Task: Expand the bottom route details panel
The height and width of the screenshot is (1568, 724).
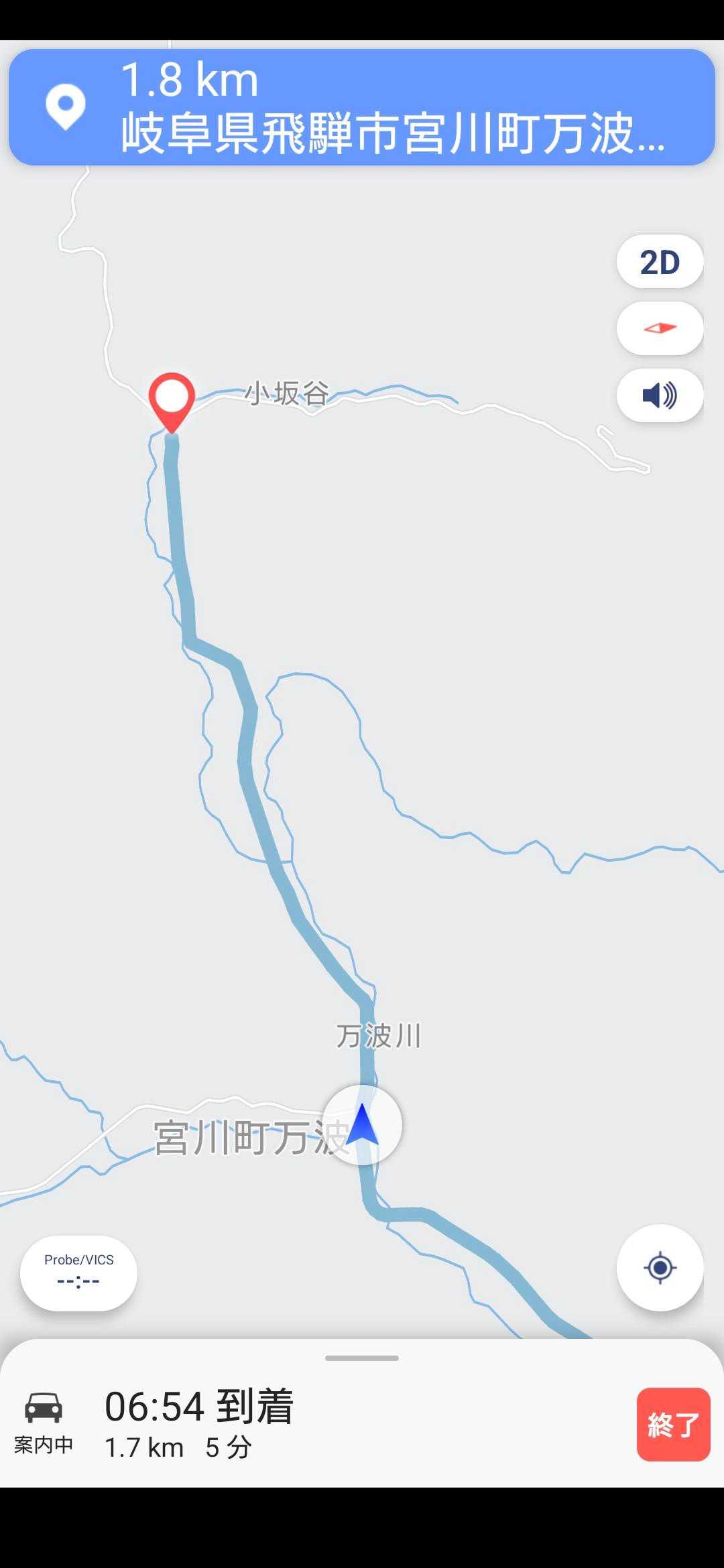Action: coord(362,1358)
